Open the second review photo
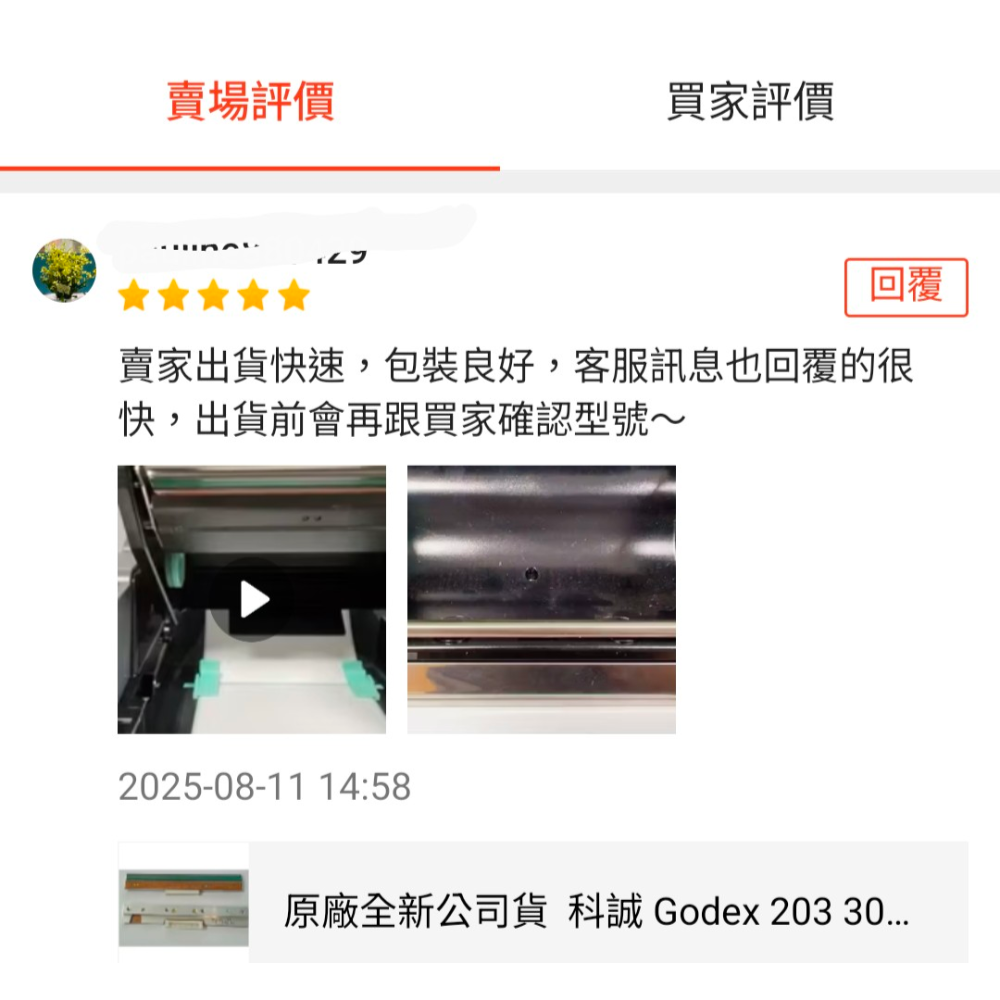The image size is (1000, 1000). [541, 600]
